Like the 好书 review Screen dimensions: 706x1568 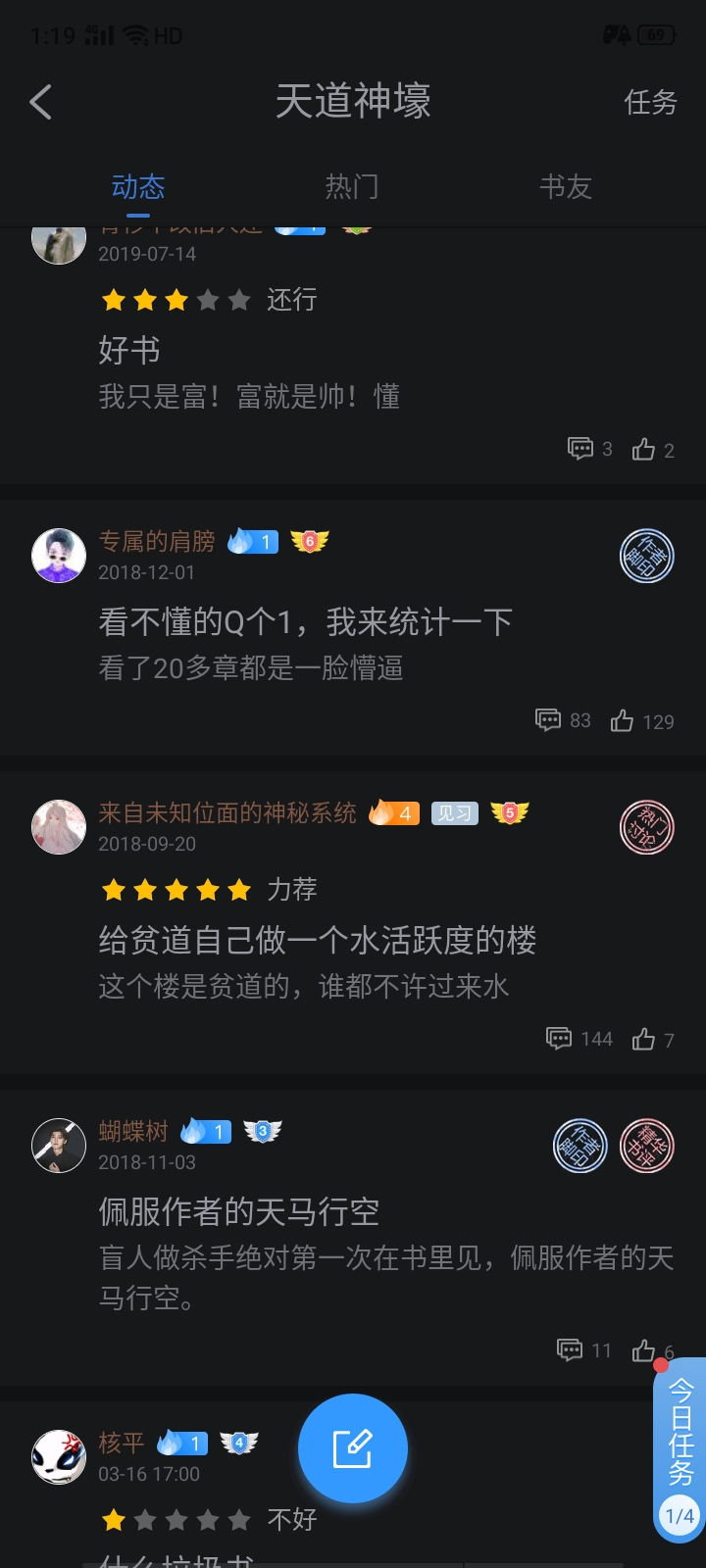coord(653,450)
